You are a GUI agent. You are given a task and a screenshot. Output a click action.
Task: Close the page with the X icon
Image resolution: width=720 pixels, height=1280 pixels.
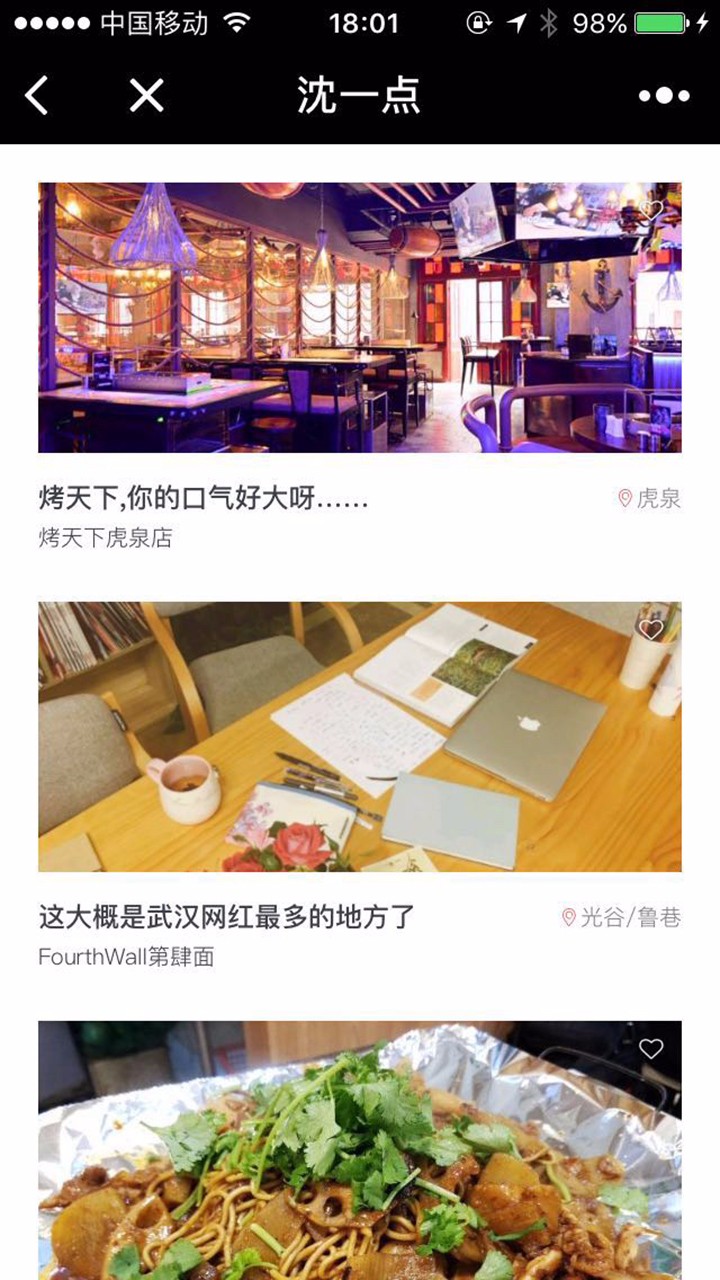click(146, 96)
